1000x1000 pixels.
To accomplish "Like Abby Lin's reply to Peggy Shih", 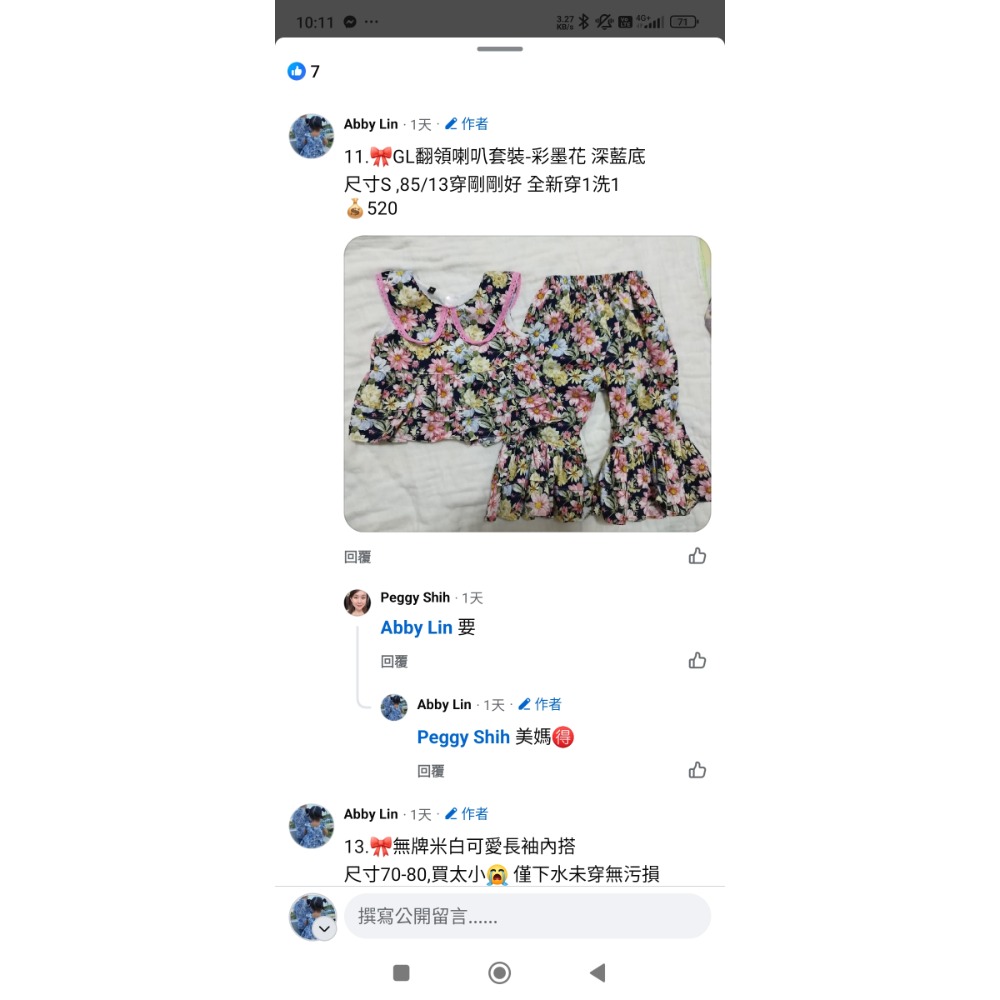I will click(x=697, y=770).
